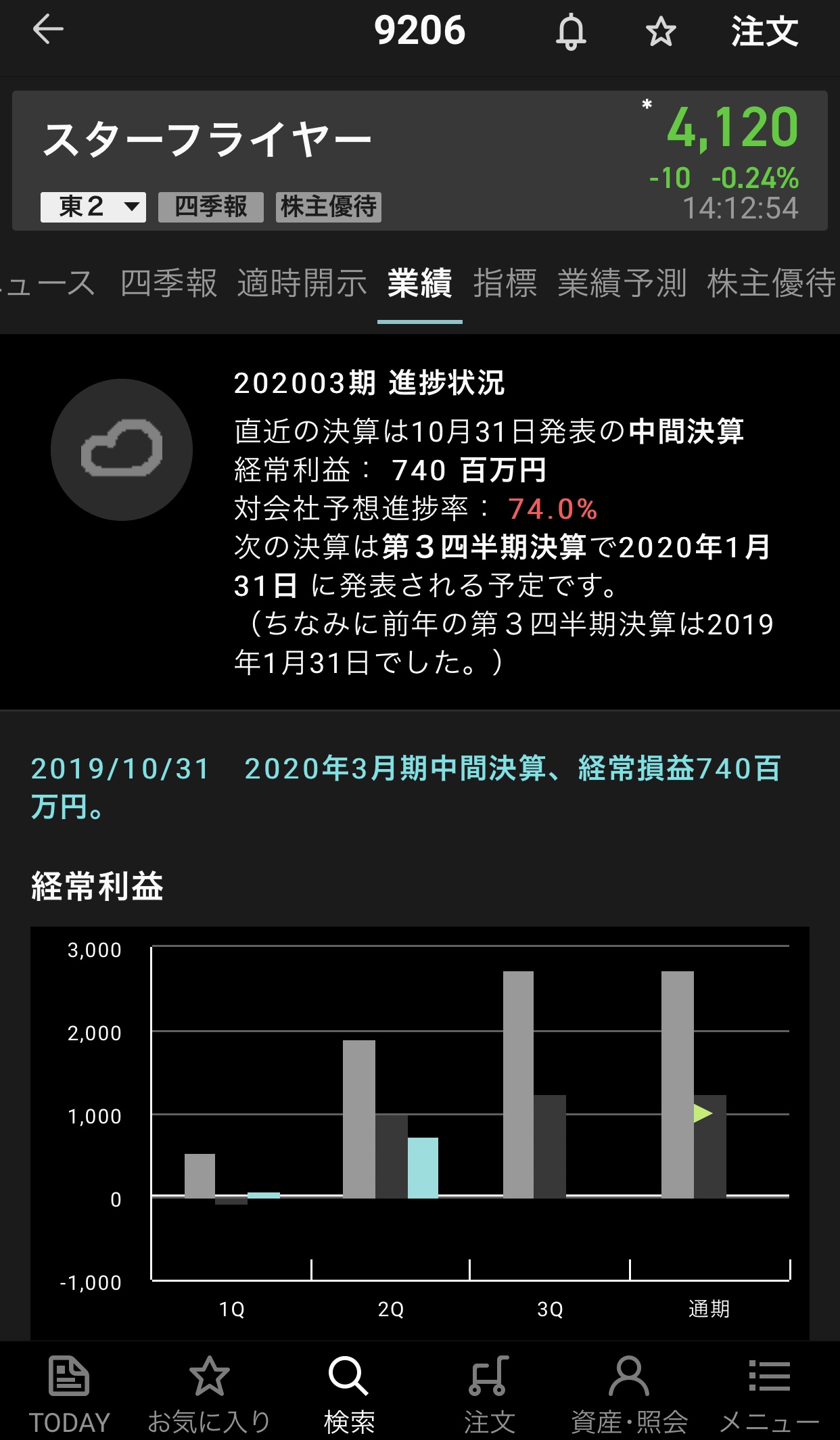Open the 株主優待 chip under the stock name
This screenshot has width=840, height=1440.
click(x=329, y=207)
